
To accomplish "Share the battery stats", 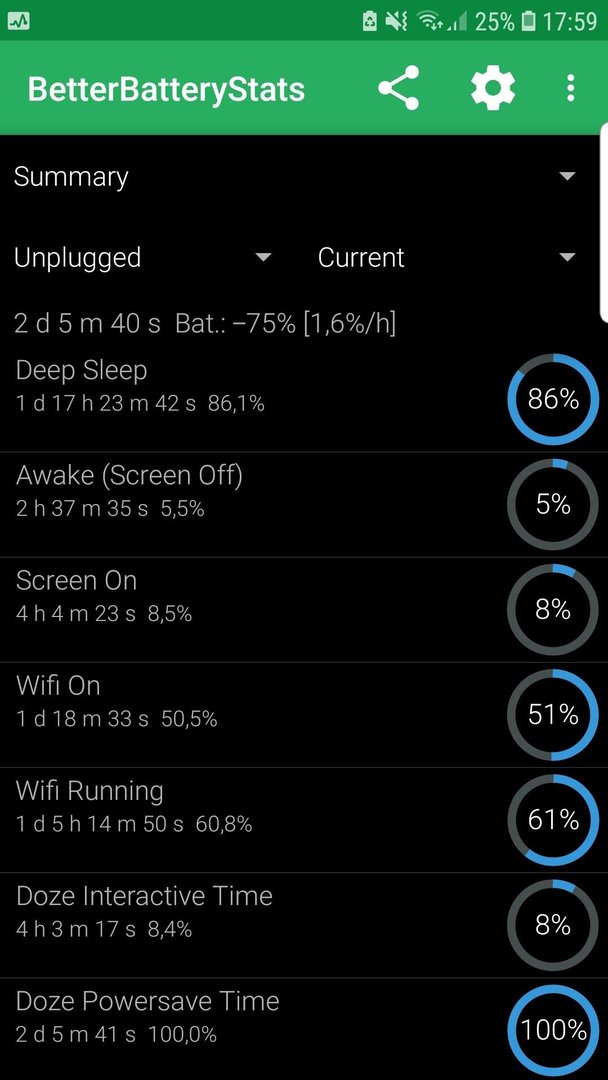I will point(399,88).
